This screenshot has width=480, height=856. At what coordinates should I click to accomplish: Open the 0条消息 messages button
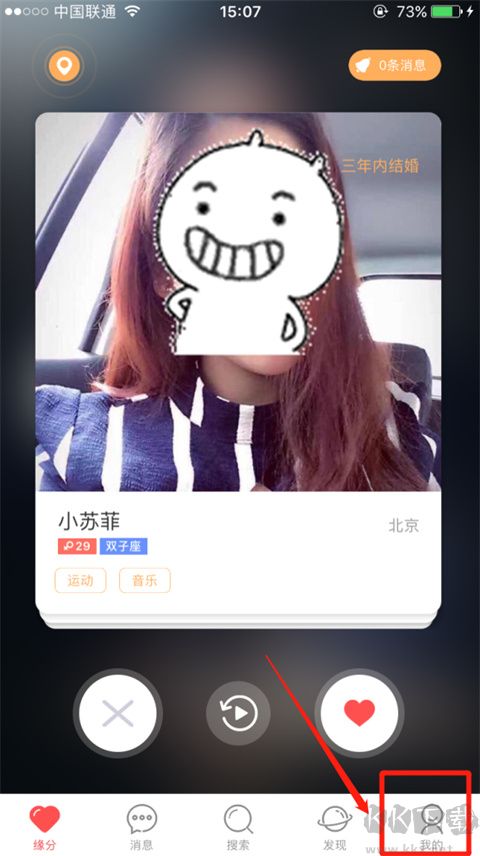click(x=395, y=66)
